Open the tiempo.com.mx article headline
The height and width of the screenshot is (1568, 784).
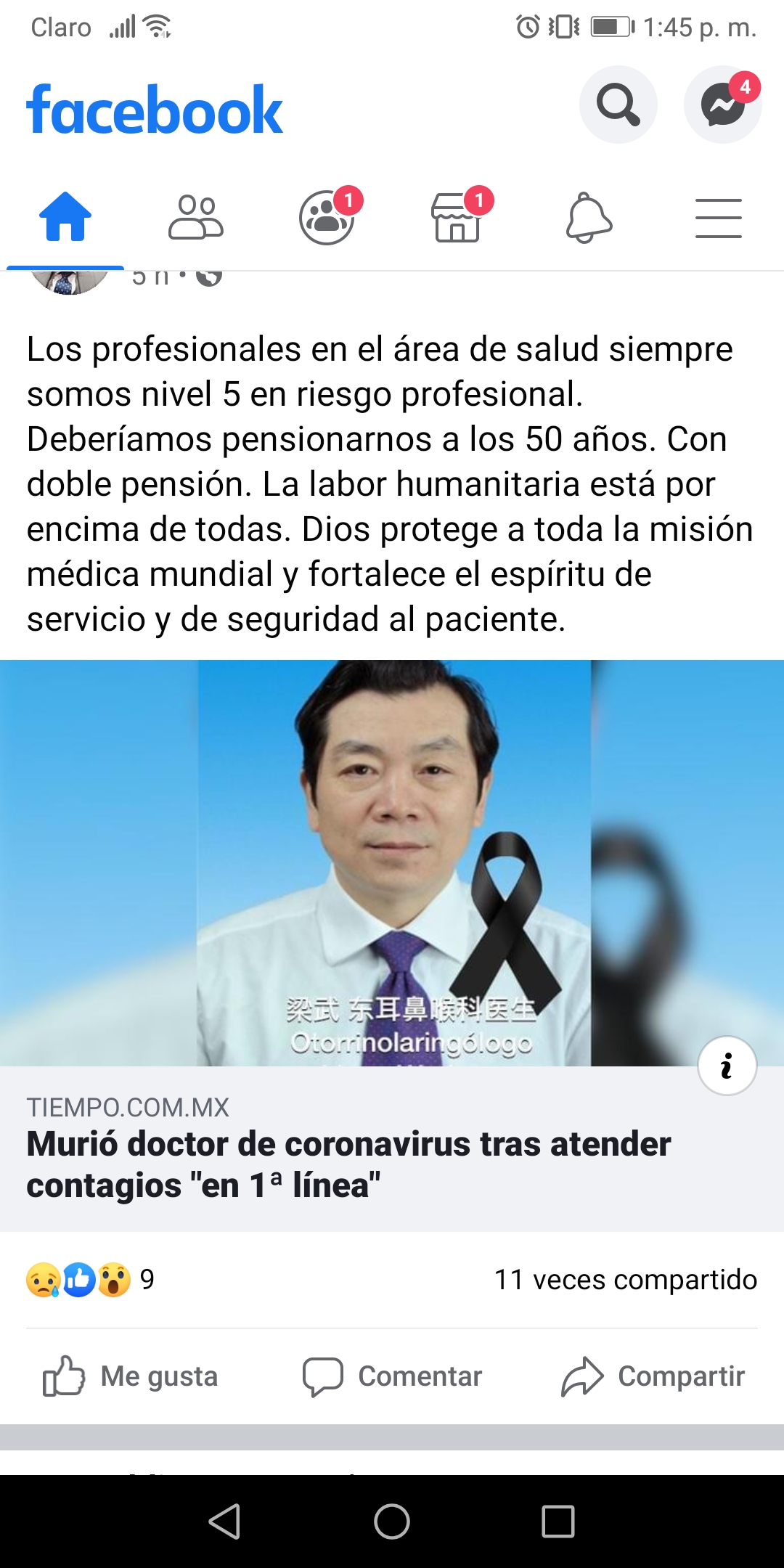click(348, 1164)
